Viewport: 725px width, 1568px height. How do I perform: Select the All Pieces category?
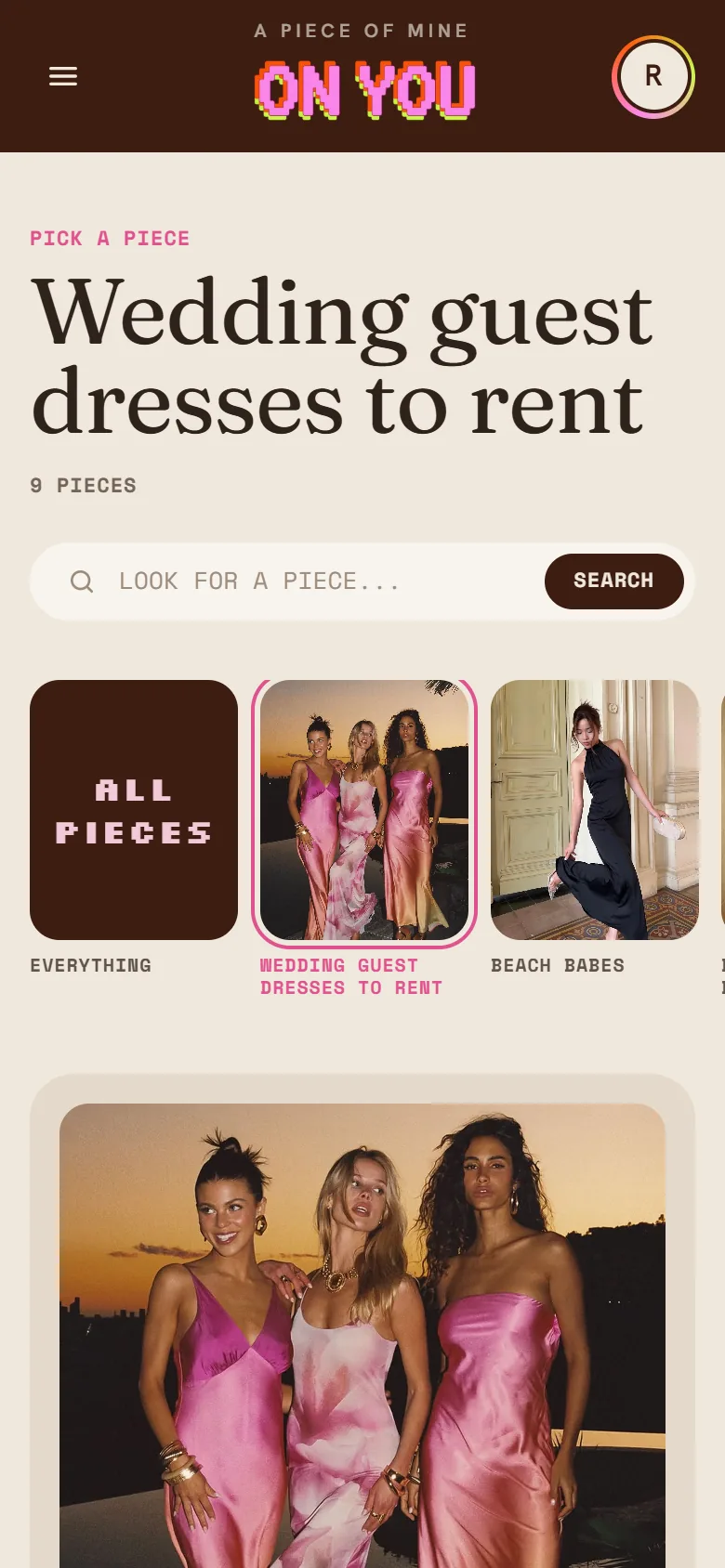134,810
